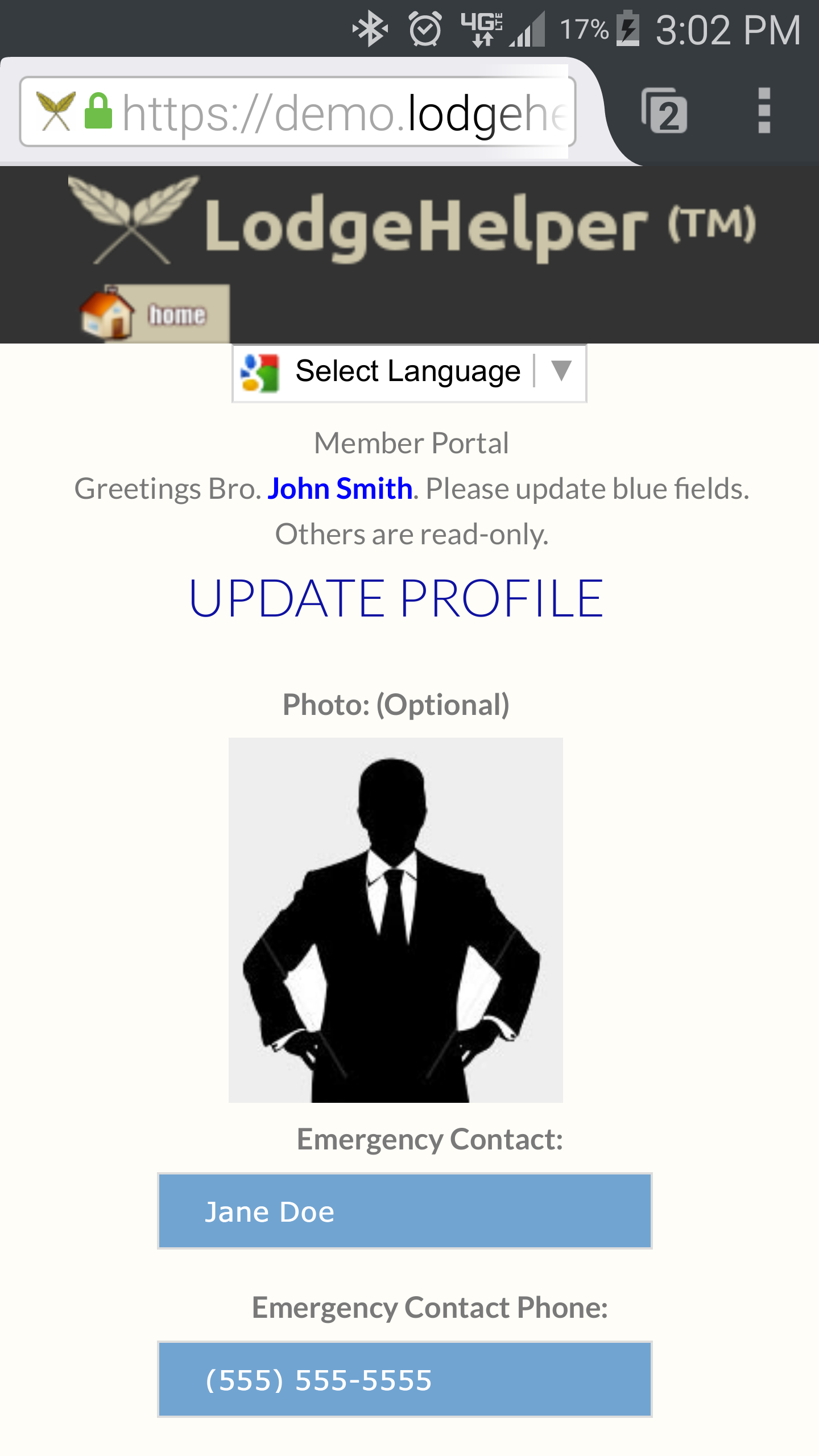Open the browser tab switcher
This screenshot has height=1456, width=819.
[x=664, y=111]
